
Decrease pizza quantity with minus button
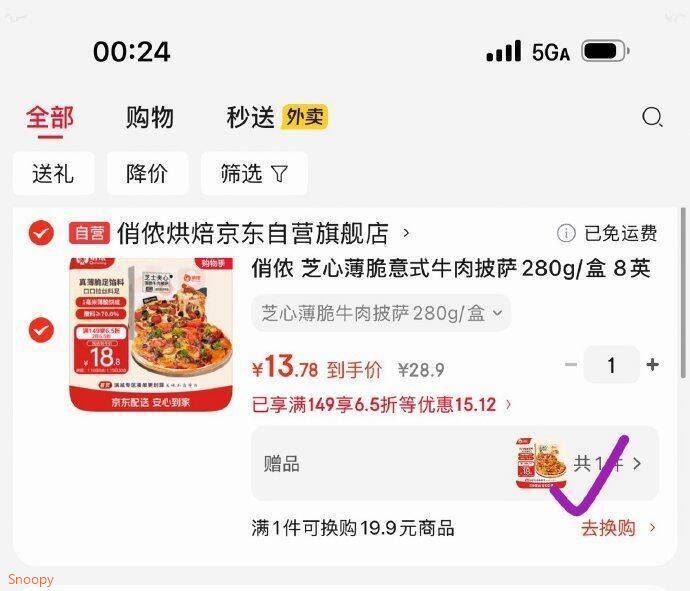[571, 366]
